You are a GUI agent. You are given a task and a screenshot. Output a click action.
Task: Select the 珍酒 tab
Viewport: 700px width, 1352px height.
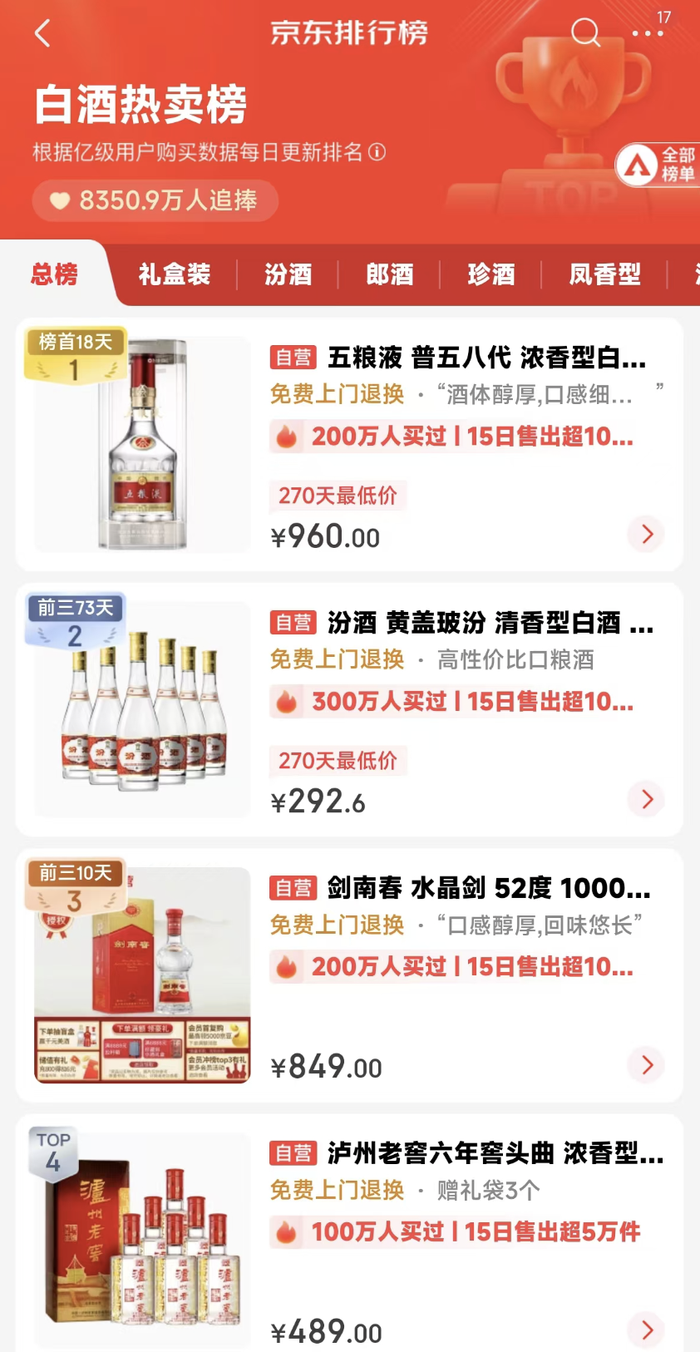tap(491, 275)
